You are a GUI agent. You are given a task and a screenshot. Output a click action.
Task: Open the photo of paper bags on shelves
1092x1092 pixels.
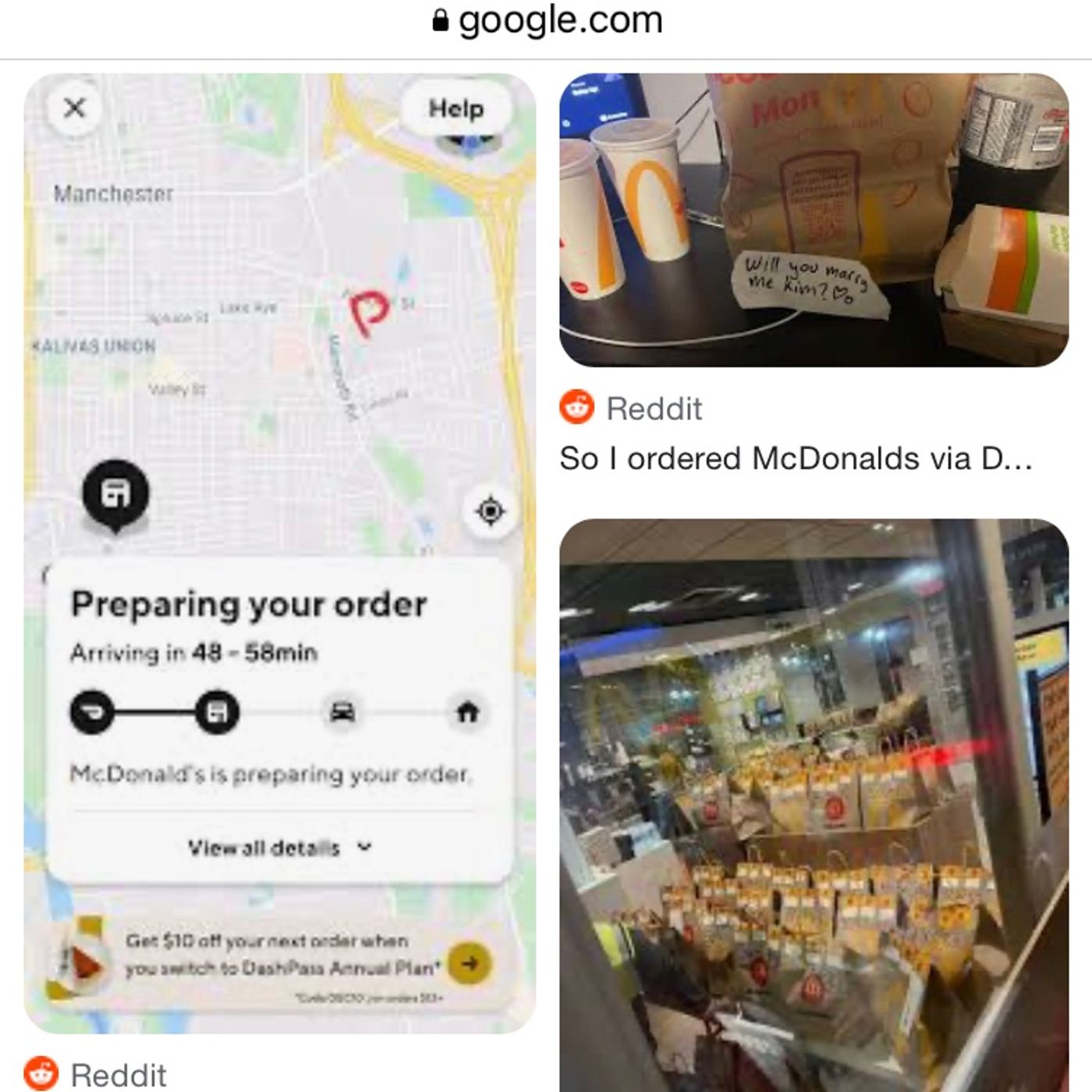[814, 803]
